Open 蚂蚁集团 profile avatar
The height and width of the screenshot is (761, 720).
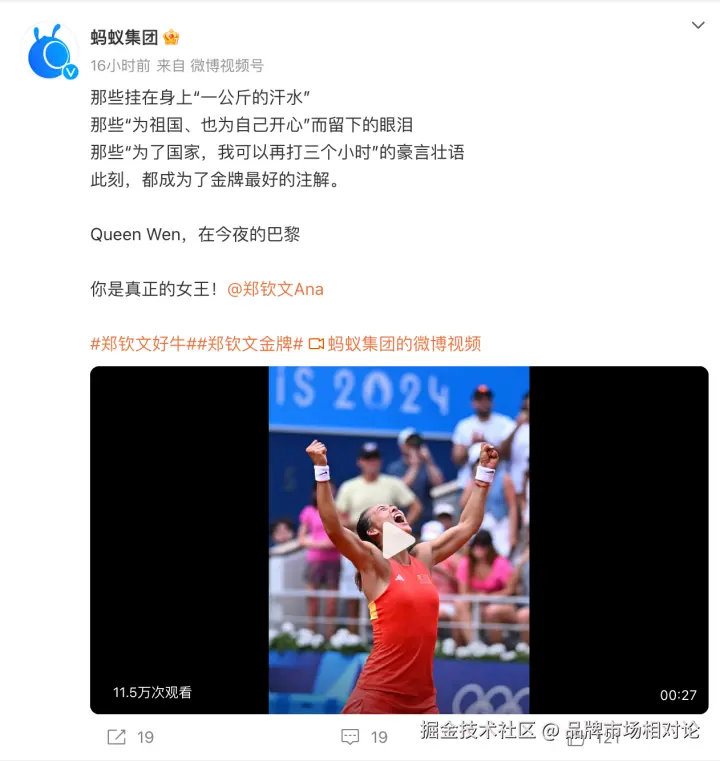[52, 52]
